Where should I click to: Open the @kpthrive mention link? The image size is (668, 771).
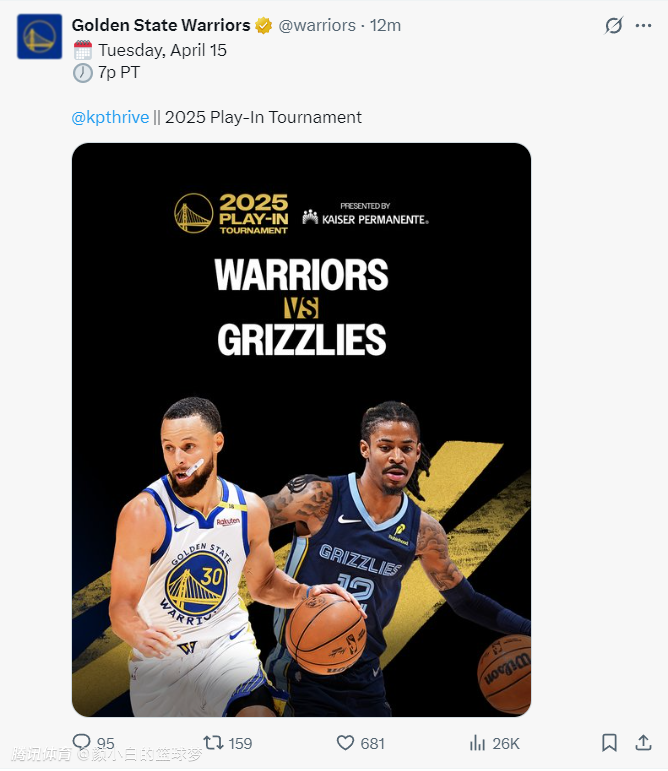[110, 117]
